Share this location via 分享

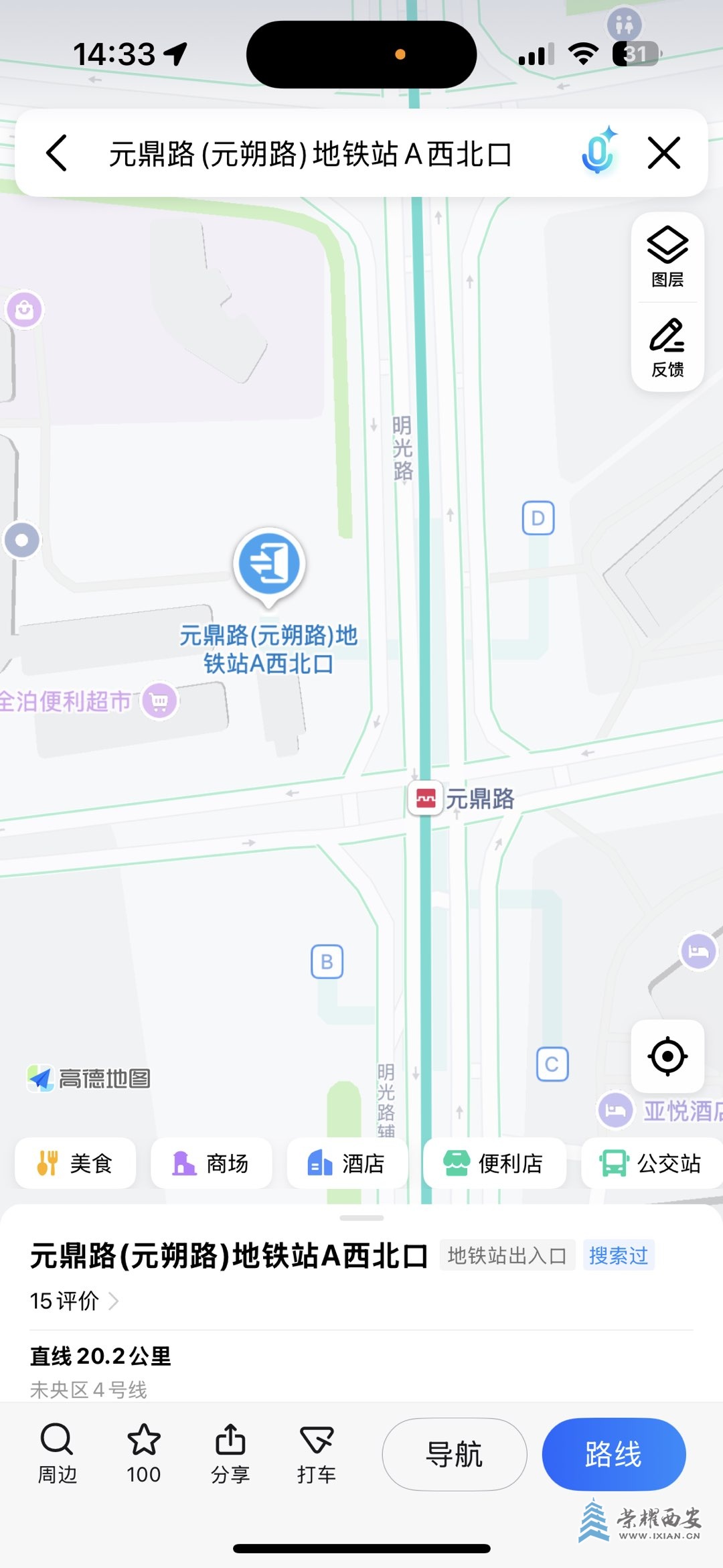230,1453
